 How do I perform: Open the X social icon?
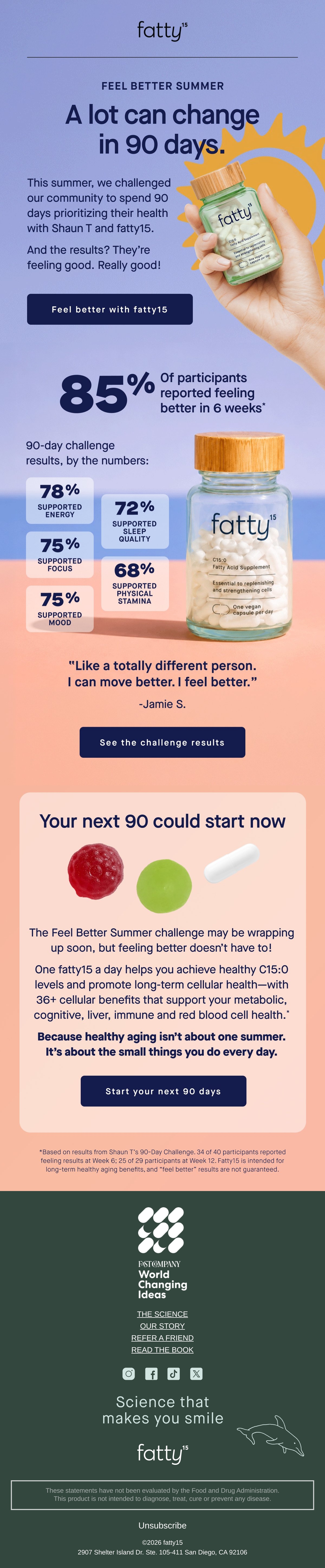pos(196,1373)
